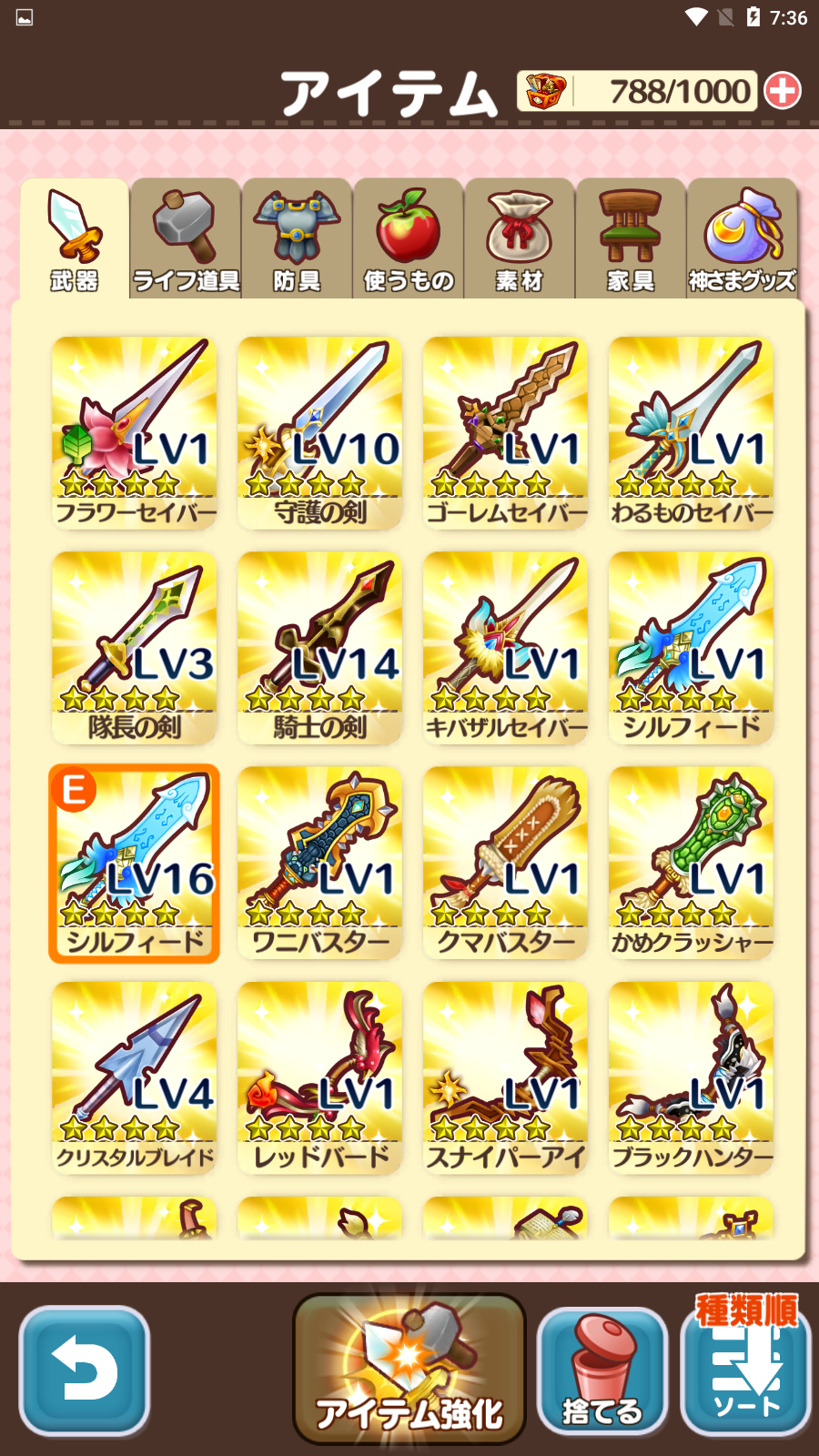Tap the ワニバスター weapon tile

point(320,863)
